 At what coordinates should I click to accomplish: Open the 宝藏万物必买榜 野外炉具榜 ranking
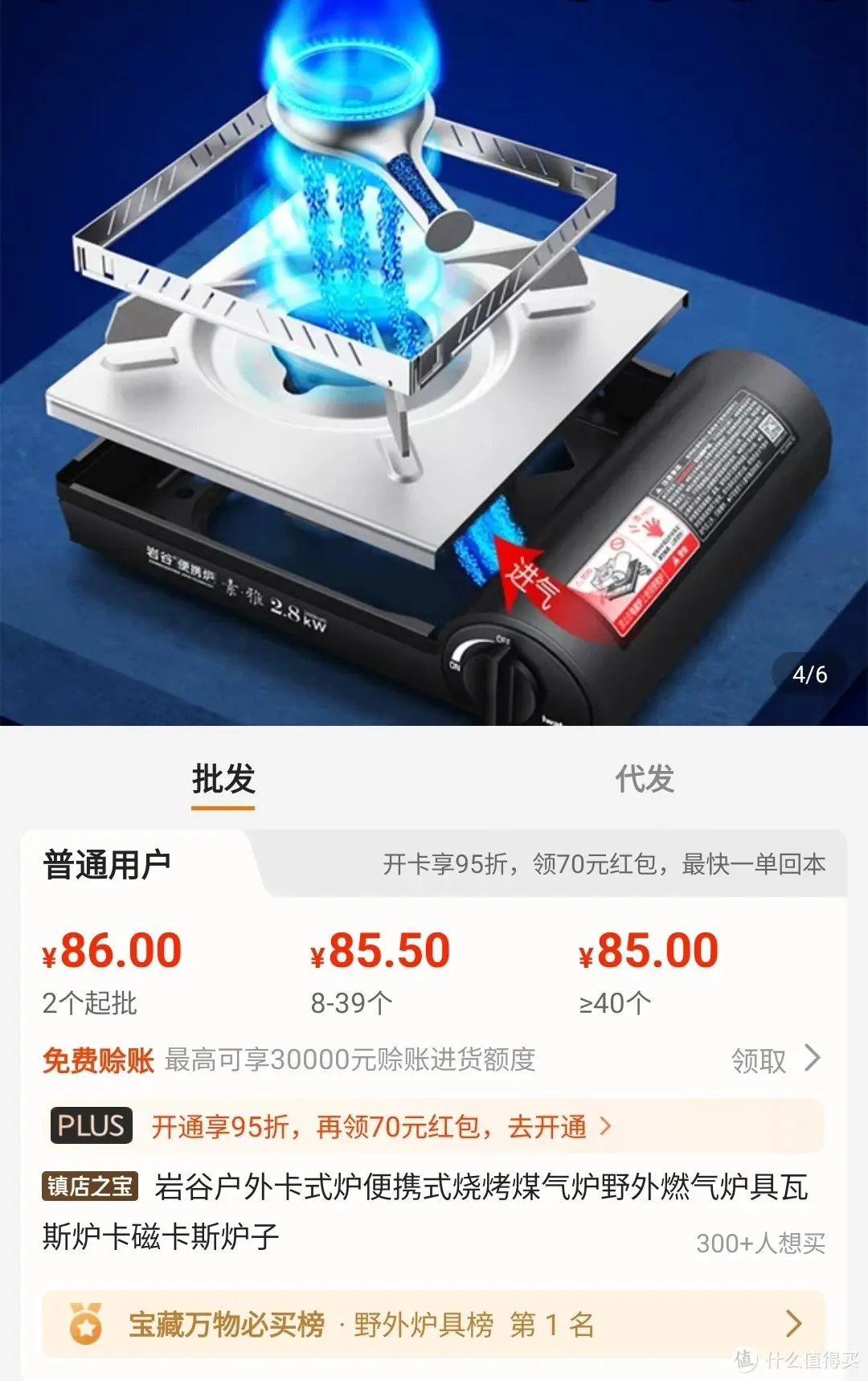tap(434, 1324)
